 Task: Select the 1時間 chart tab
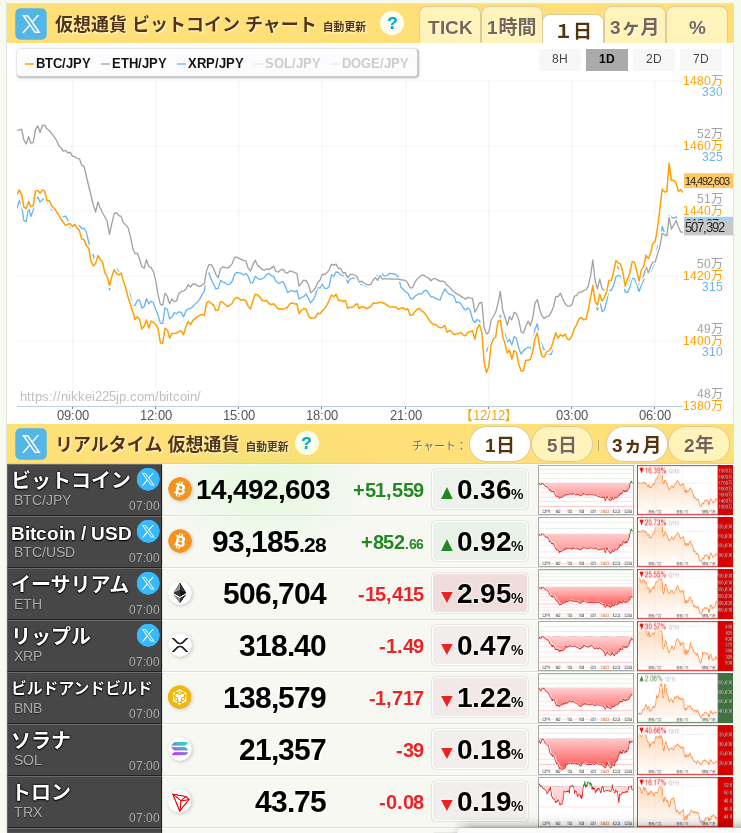511,27
